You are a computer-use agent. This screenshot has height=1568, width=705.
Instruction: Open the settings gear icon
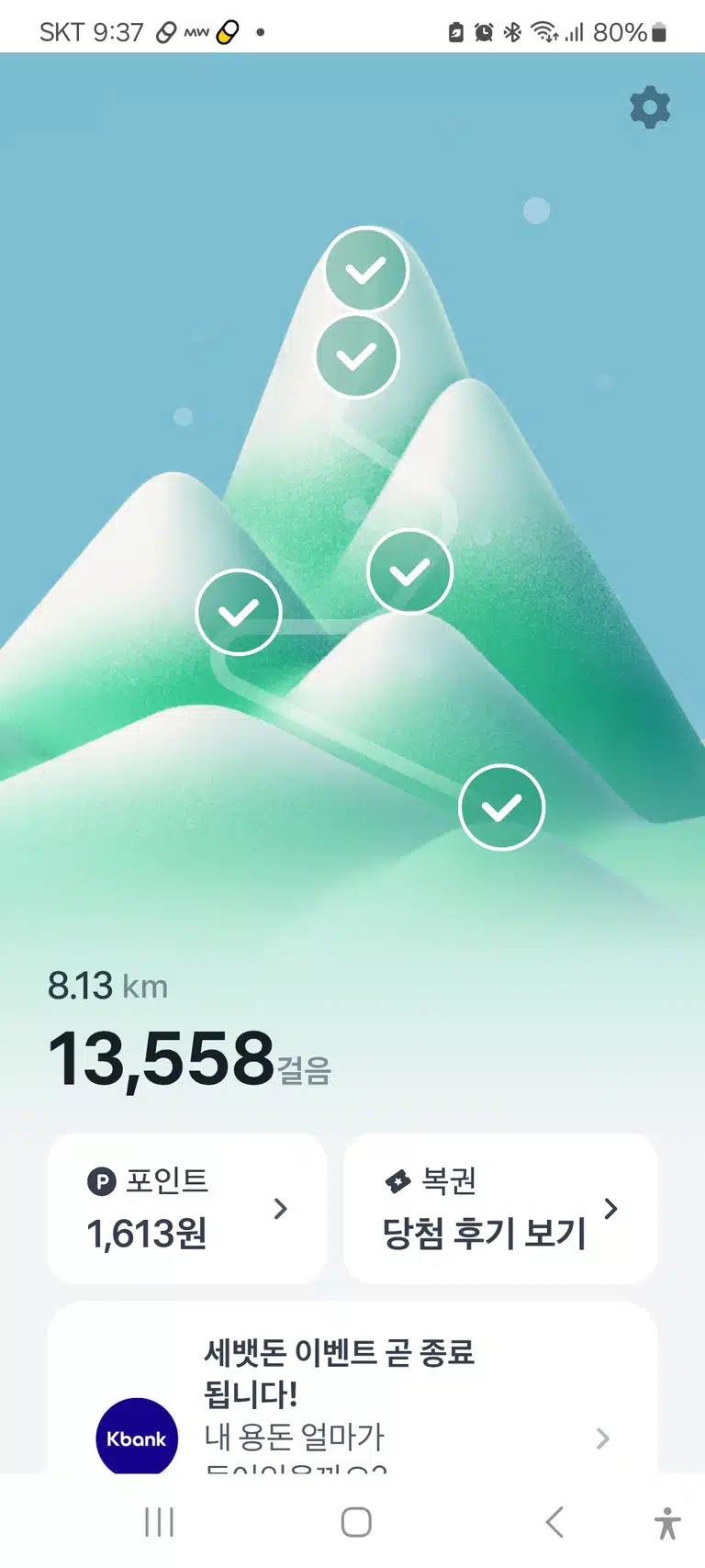(x=650, y=107)
